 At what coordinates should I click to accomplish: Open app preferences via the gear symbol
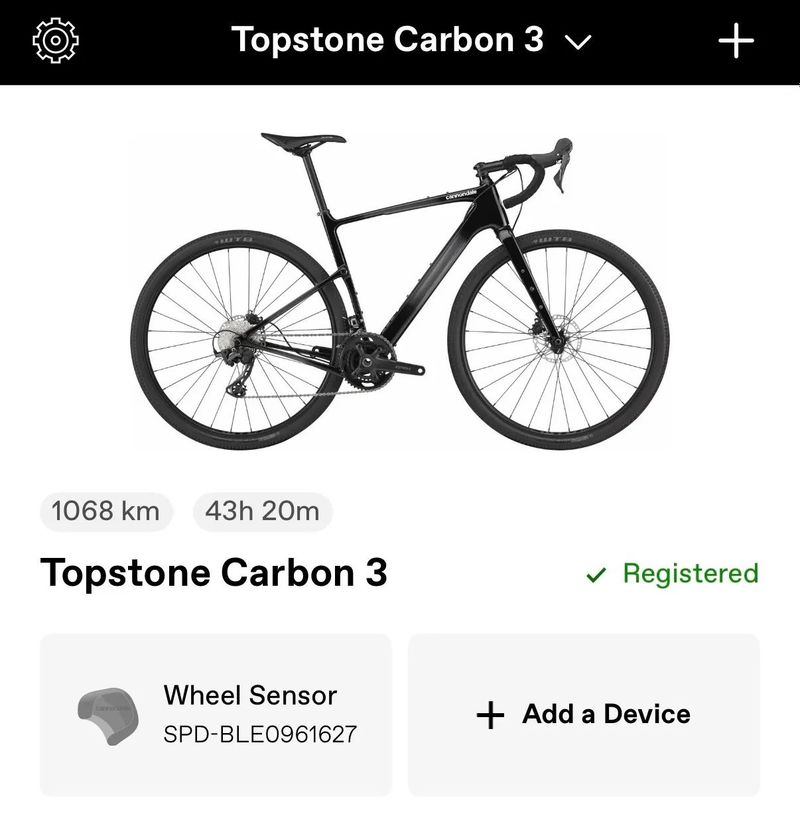coord(55,42)
